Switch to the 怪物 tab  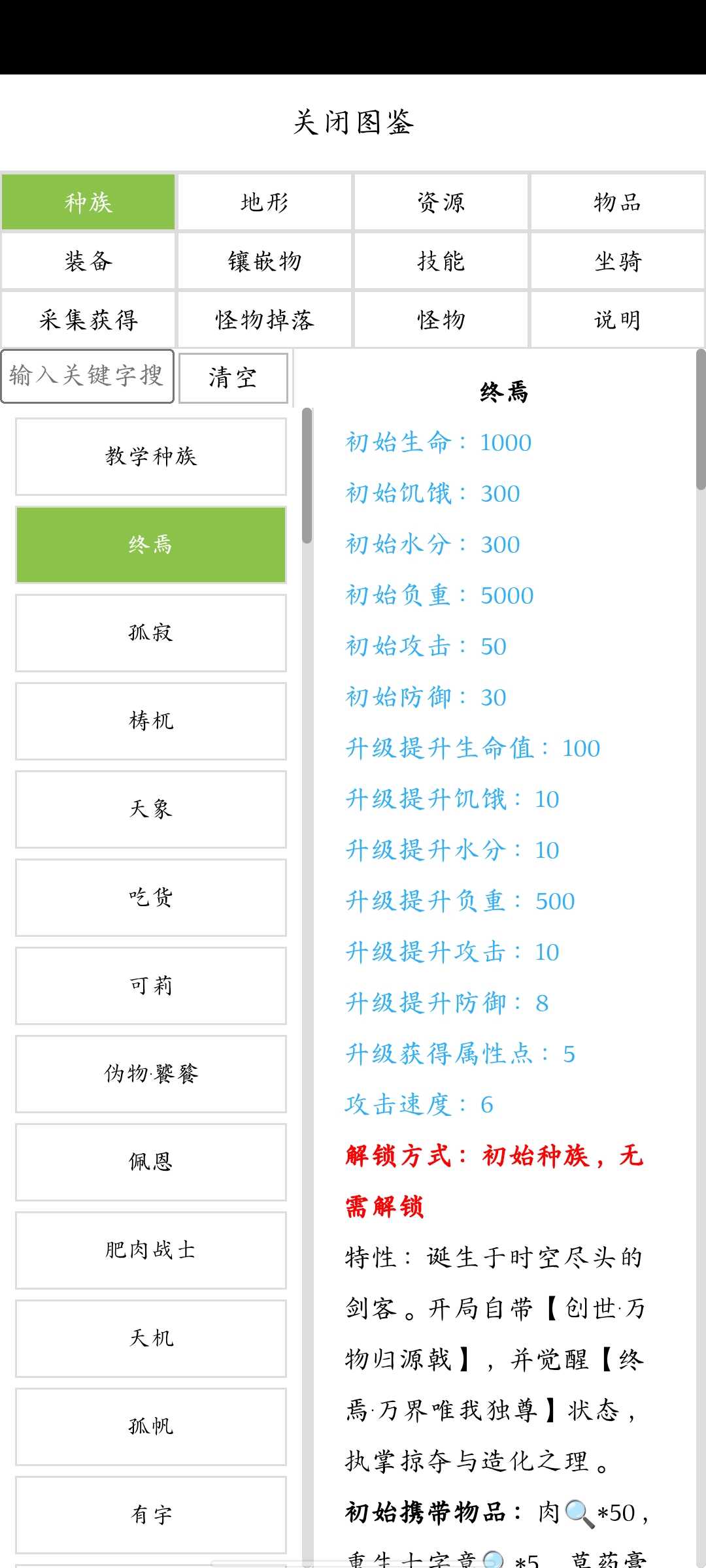point(441,319)
